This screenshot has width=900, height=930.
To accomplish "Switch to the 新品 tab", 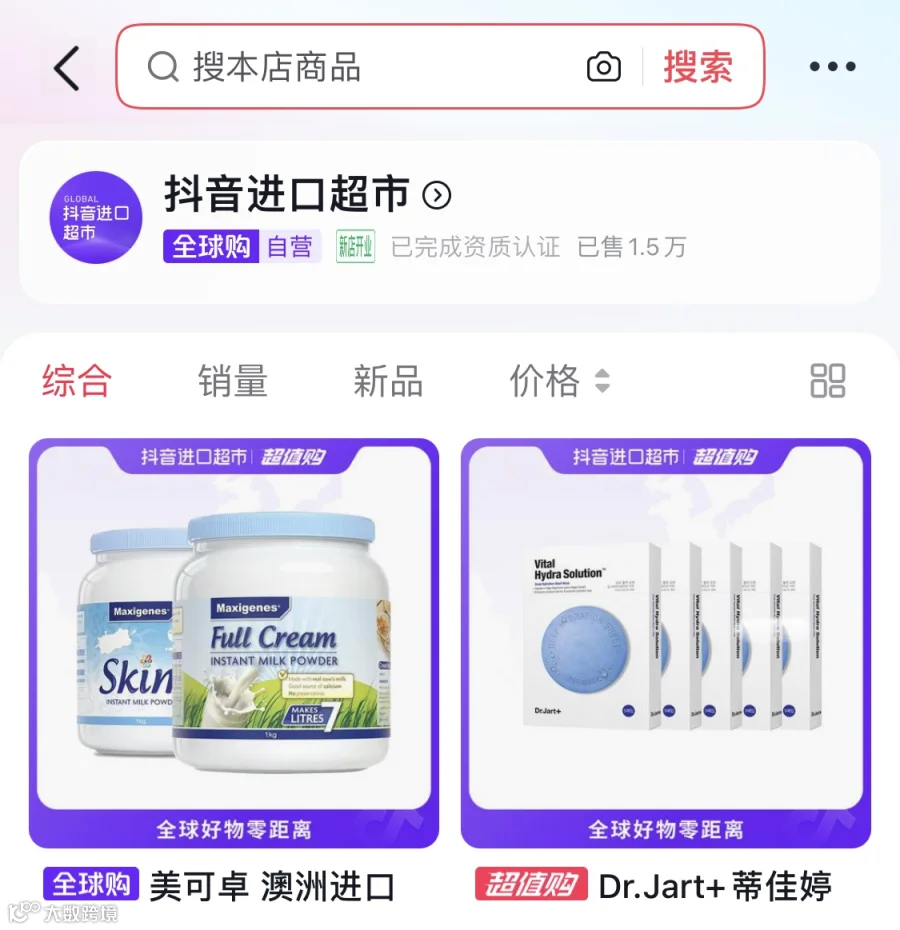I will (x=388, y=380).
